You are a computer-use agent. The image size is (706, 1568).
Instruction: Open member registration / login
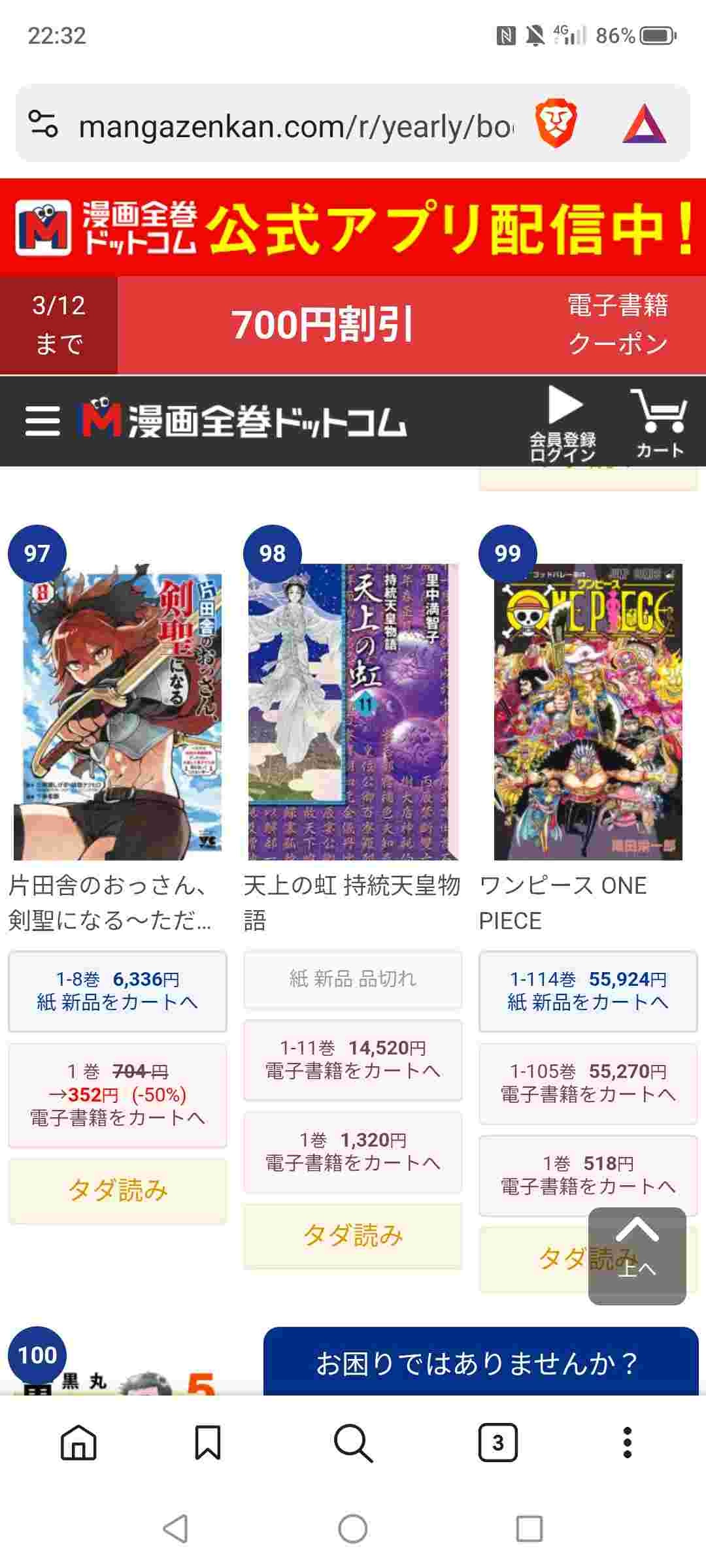pos(563,423)
